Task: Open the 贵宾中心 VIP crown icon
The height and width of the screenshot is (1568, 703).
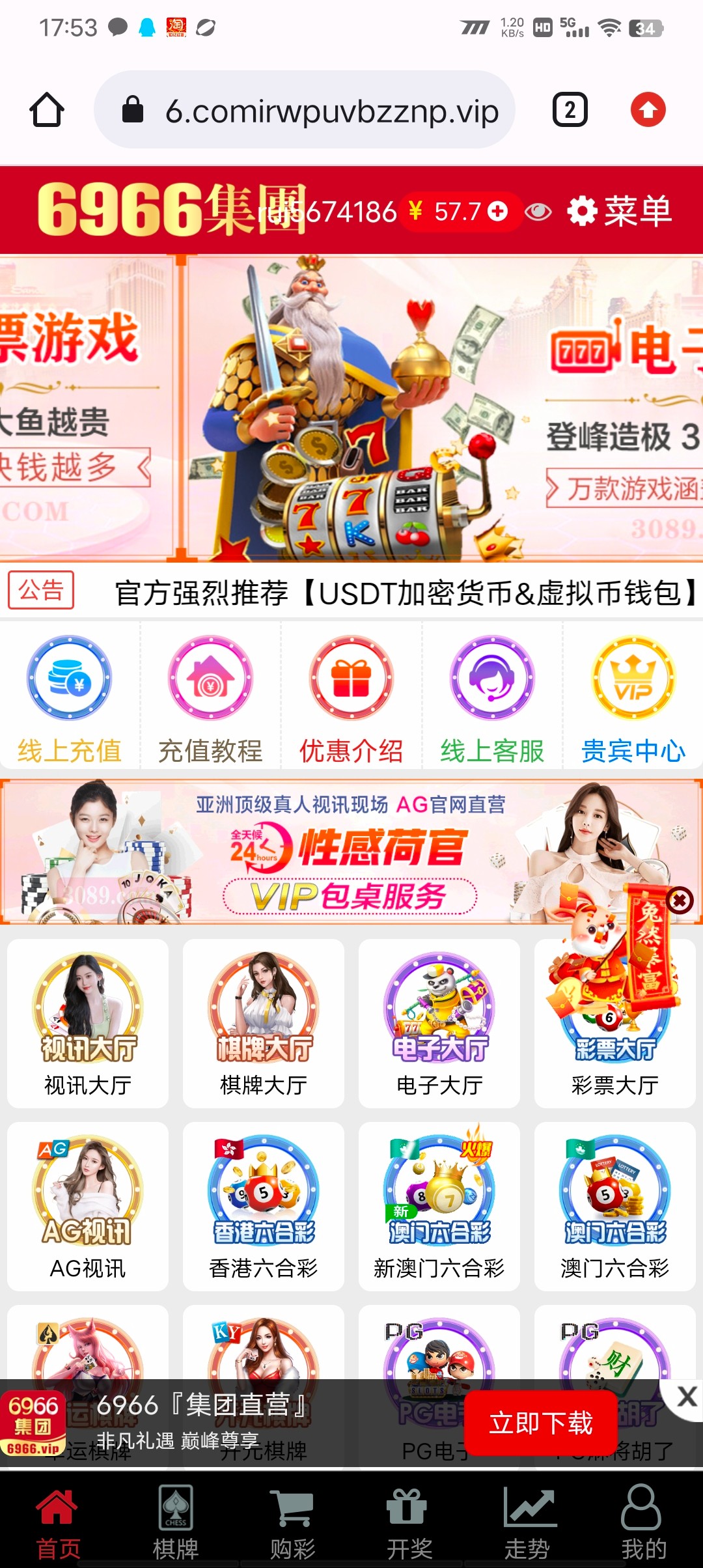Action: tap(633, 677)
